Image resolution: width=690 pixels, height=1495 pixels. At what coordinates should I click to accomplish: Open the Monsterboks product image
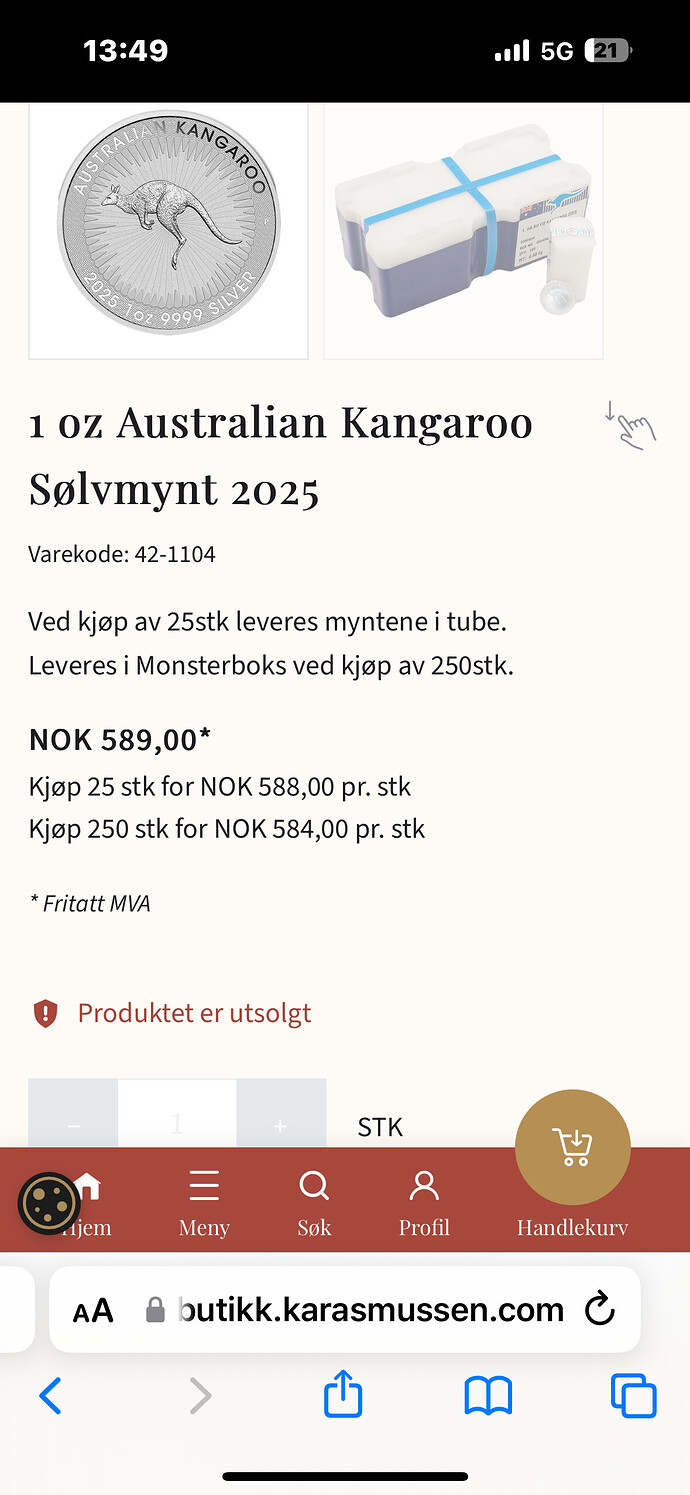[463, 230]
